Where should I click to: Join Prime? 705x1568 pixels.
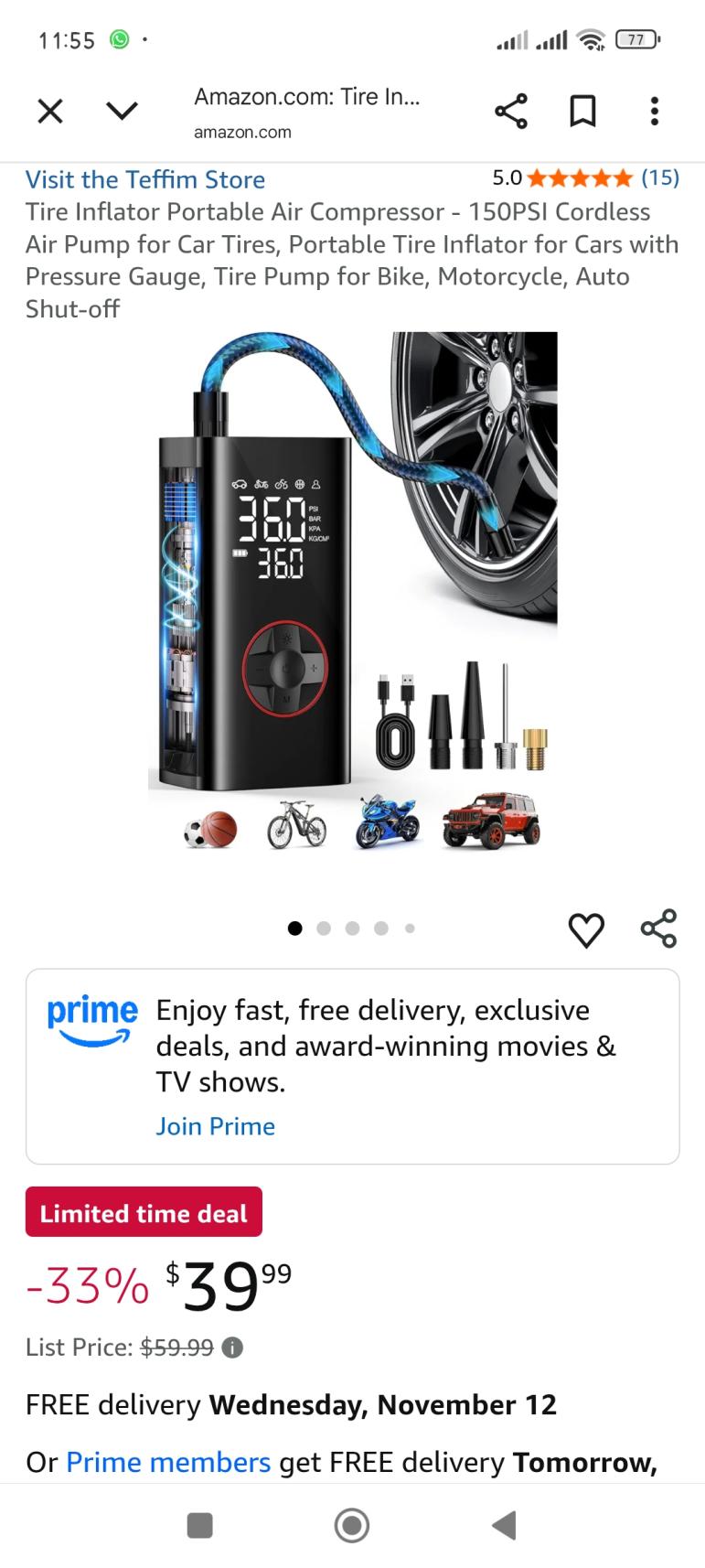pyautogui.click(x=215, y=1126)
